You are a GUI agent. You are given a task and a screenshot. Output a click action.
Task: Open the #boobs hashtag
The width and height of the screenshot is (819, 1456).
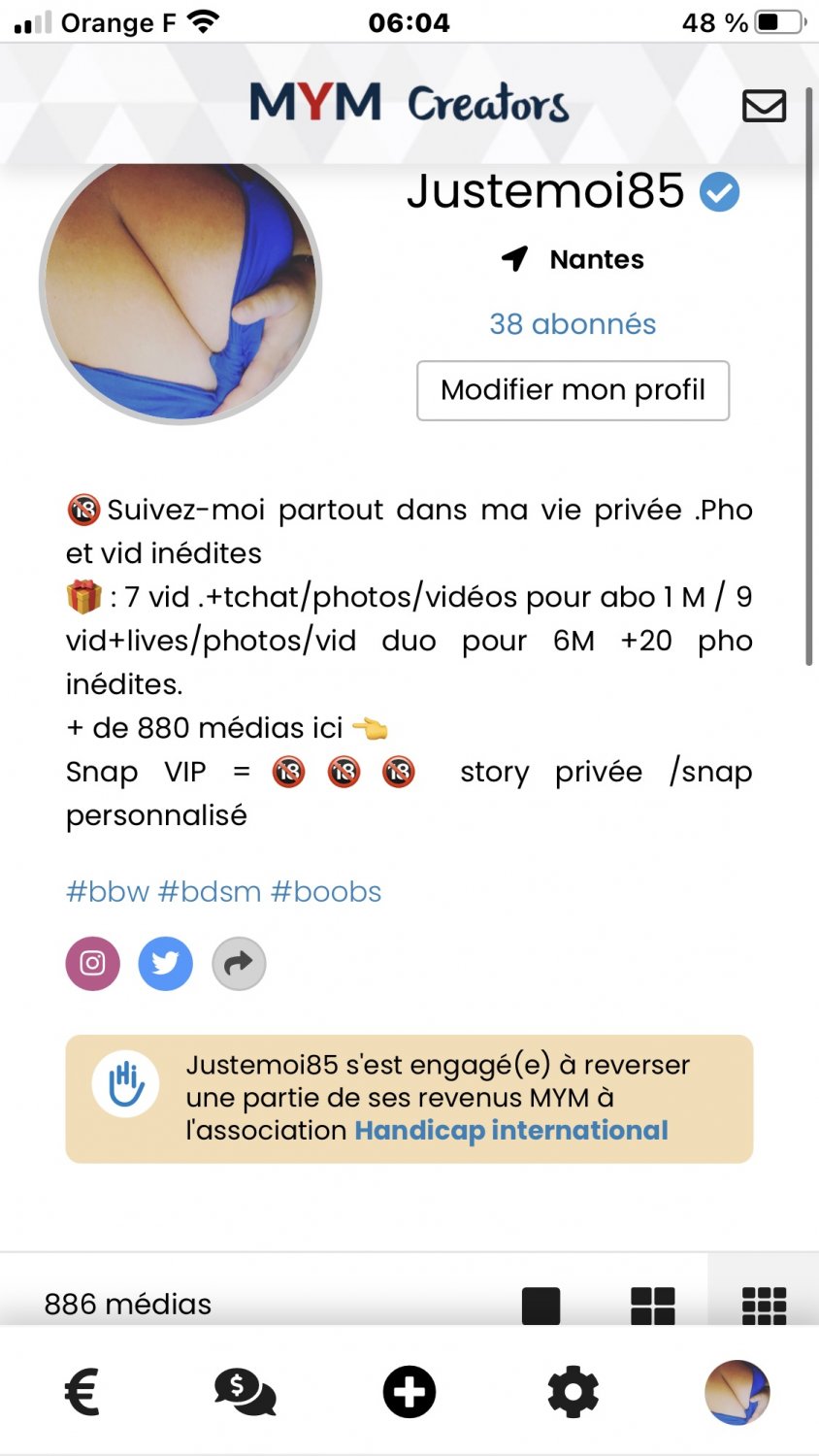[x=326, y=892]
